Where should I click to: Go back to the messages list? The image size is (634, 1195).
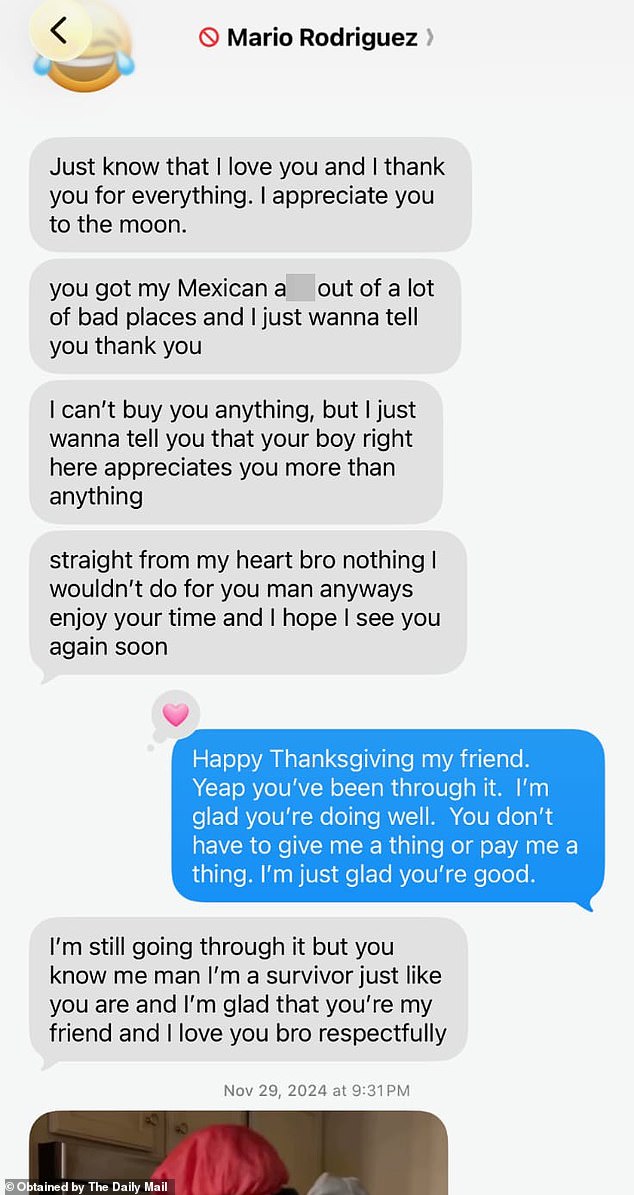click(58, 31)
